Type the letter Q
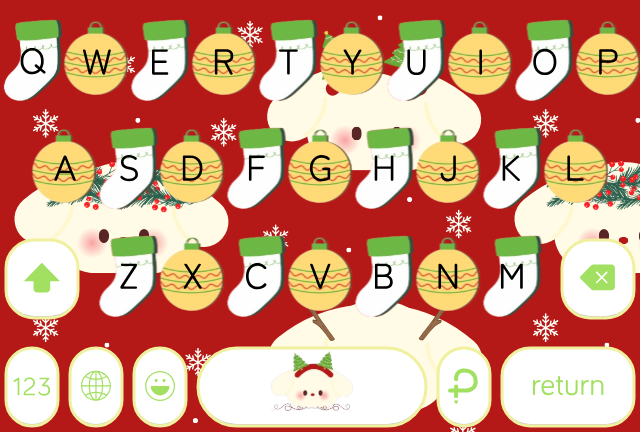 (32, 62)
